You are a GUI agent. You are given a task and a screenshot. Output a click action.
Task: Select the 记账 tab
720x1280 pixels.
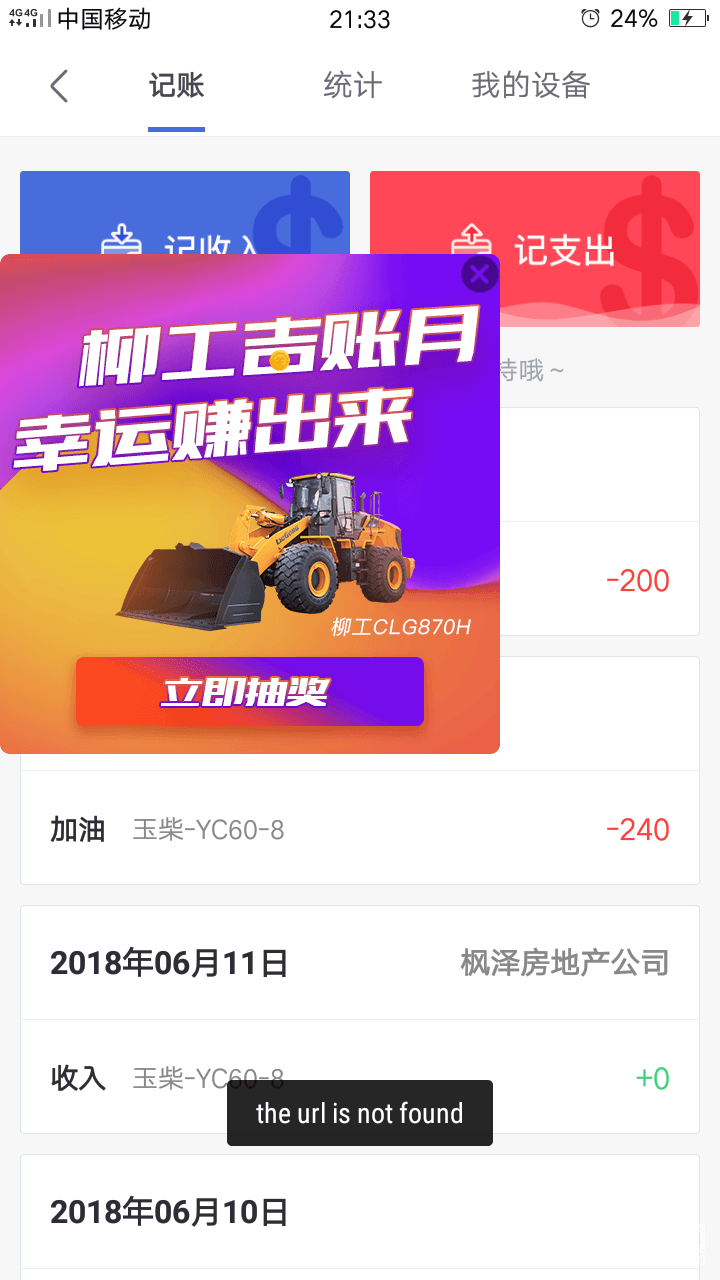(x=177, y=86)
